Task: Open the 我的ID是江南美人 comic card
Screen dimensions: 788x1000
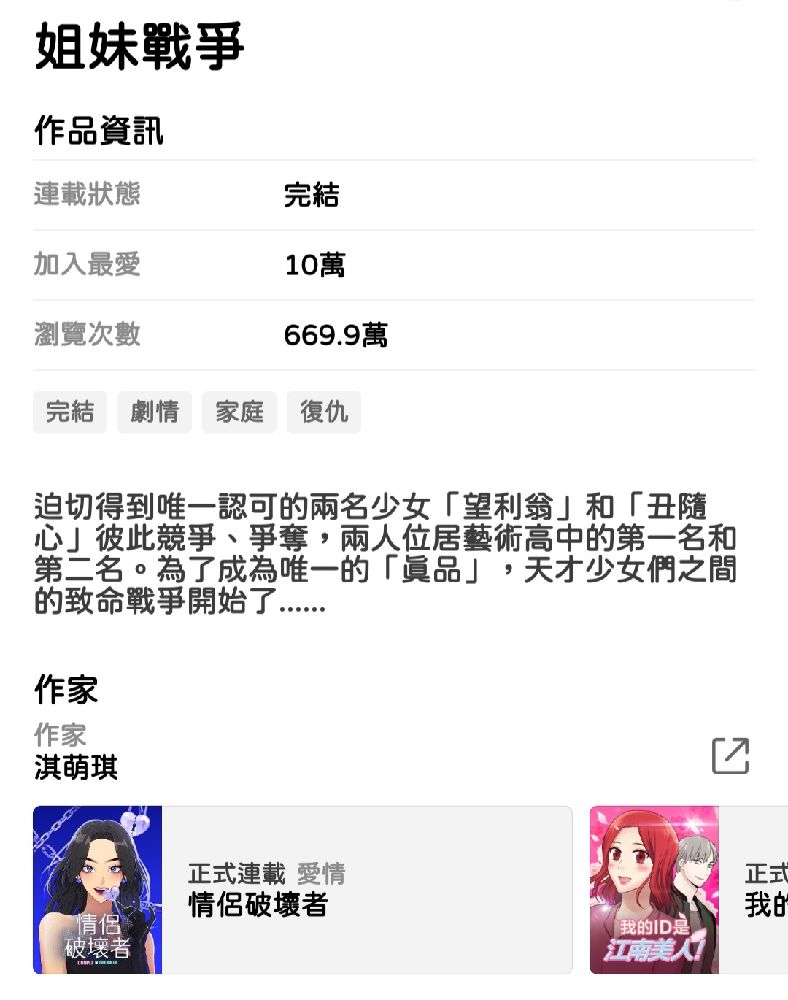Action: pos(688,890)
